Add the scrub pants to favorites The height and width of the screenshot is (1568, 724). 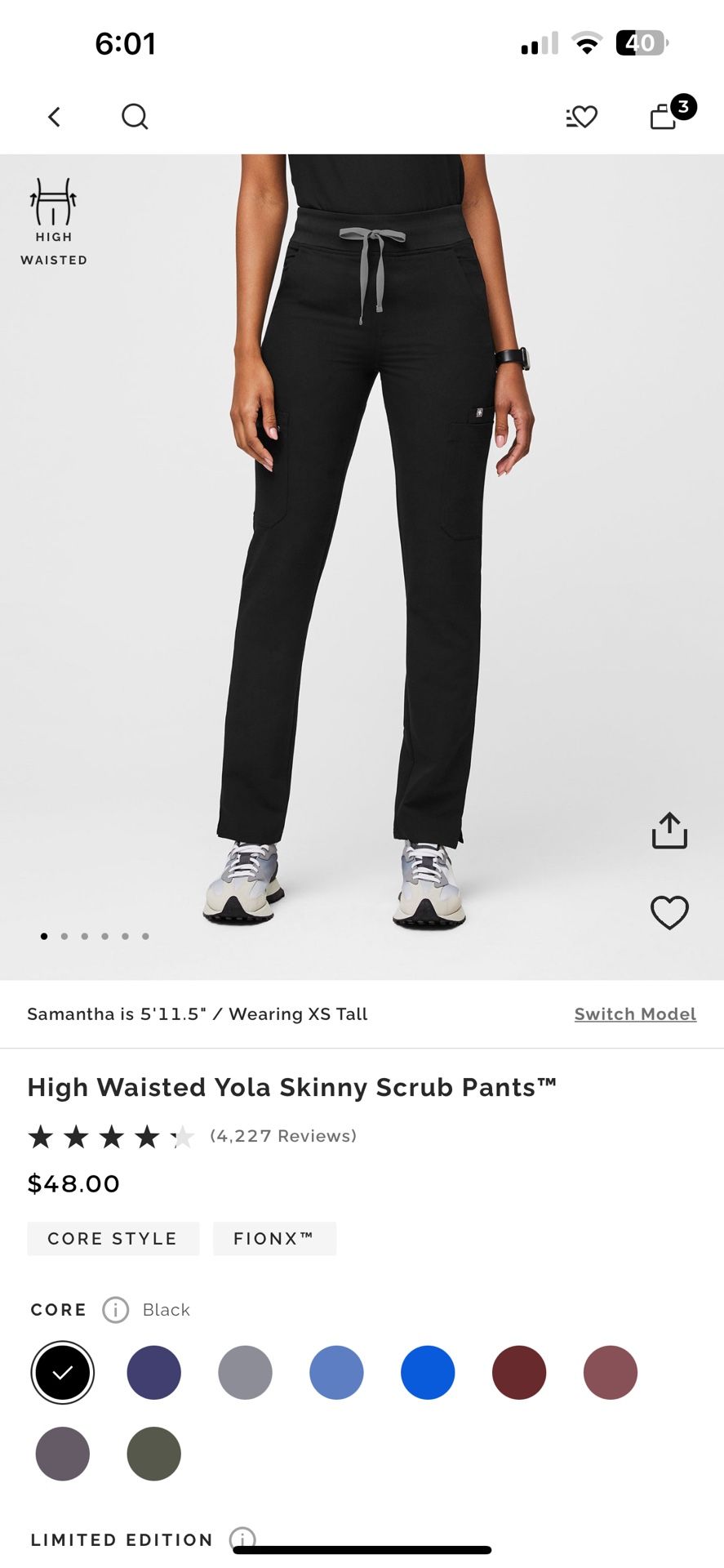coord(669,912)
